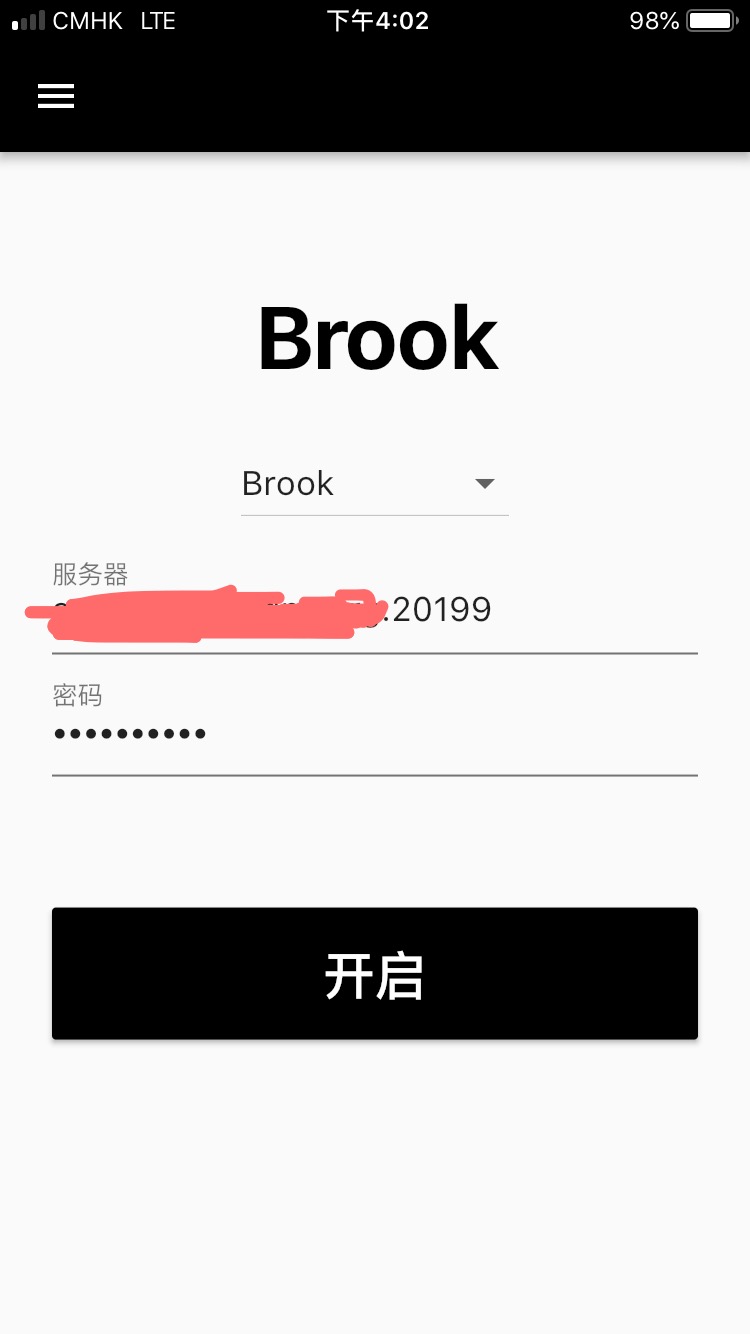750x1334 pixels.
Task: Open the hamburger drawer menu
Action: point(56,96)
